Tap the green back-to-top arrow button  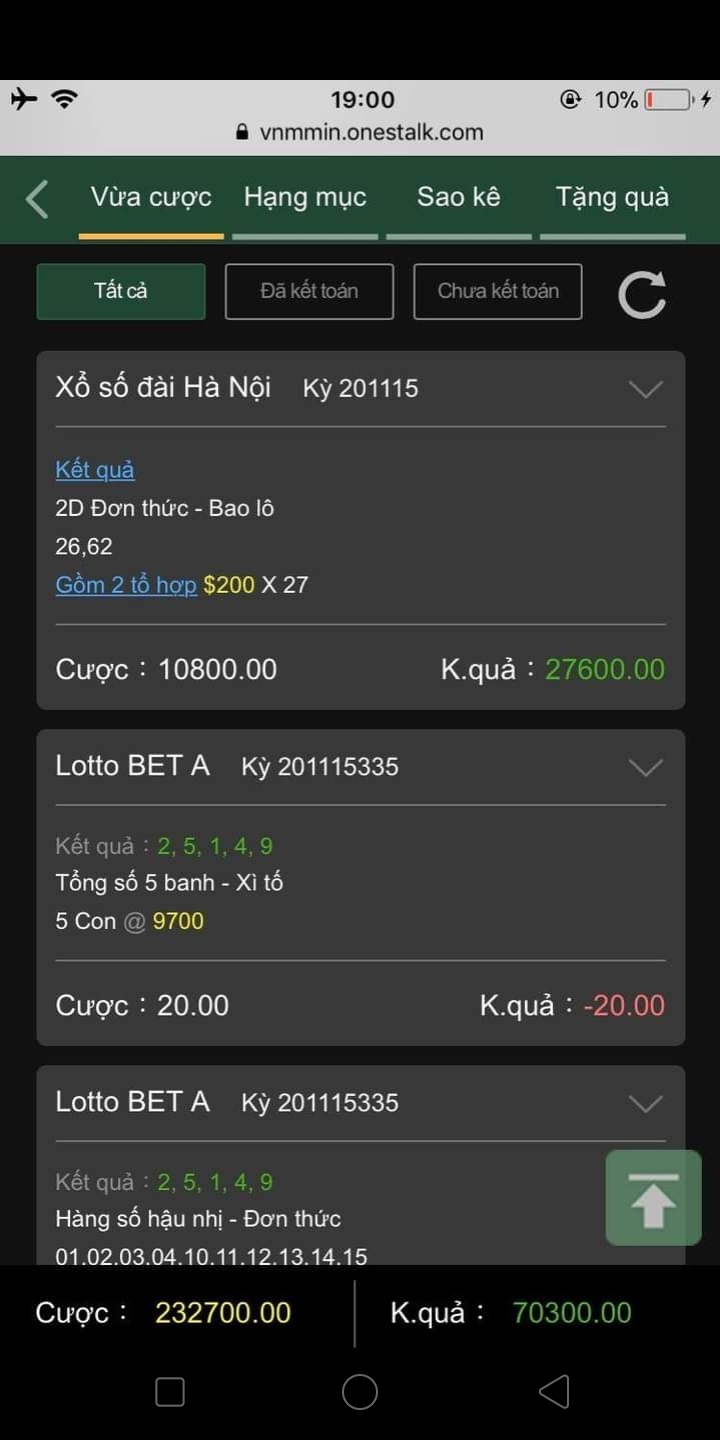[653, 1198]
